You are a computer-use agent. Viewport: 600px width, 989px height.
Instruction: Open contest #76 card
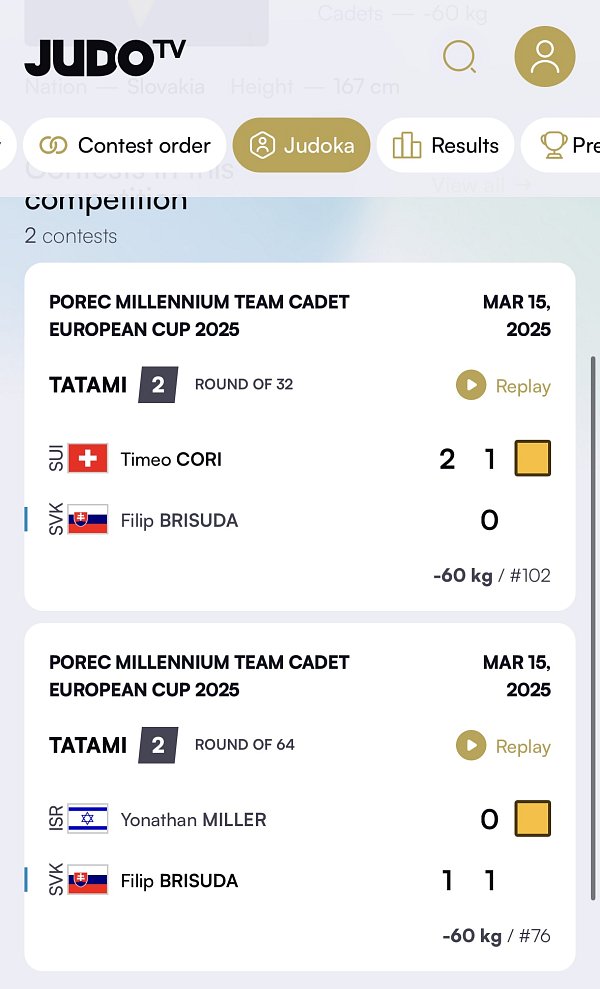(300, 797)
